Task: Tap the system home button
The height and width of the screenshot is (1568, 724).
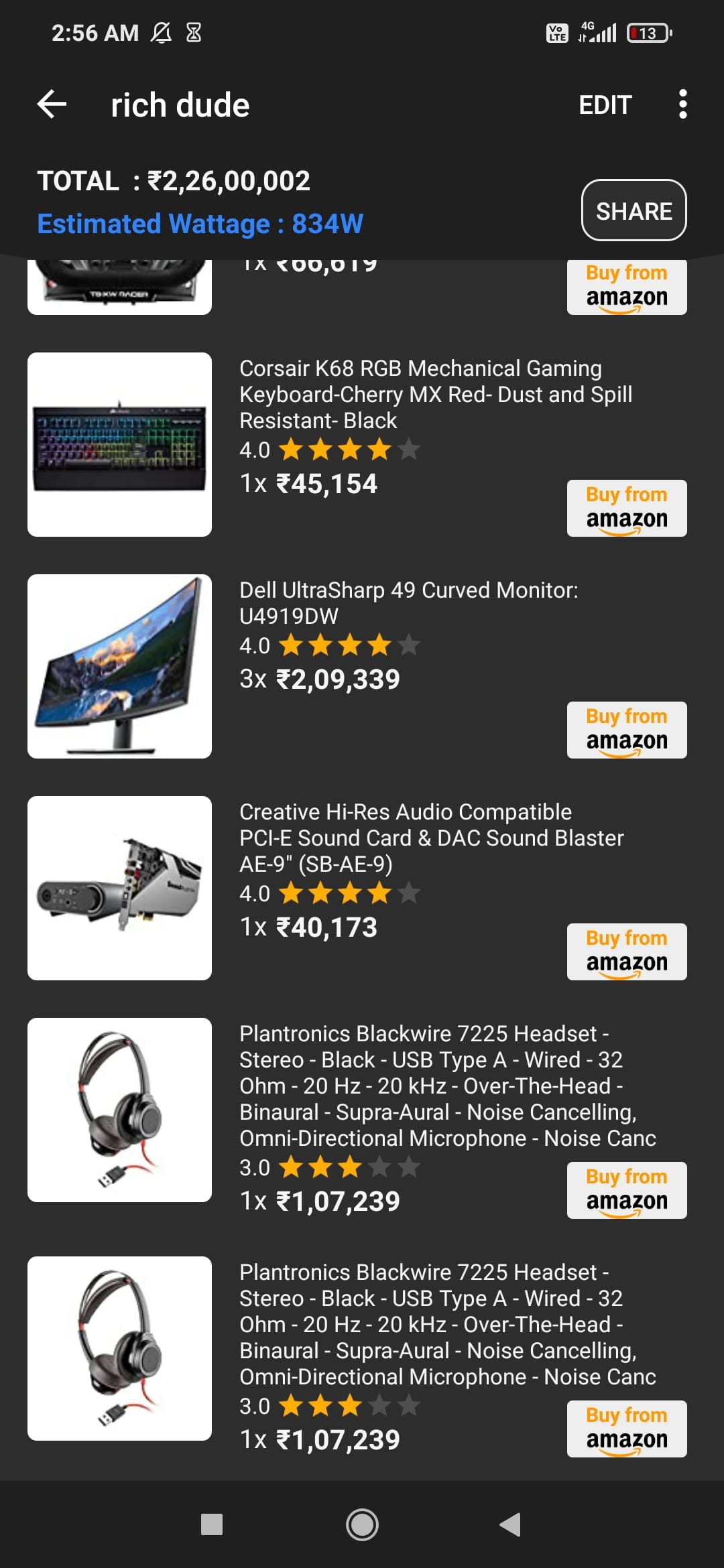Action: (x=362, y=1524)
